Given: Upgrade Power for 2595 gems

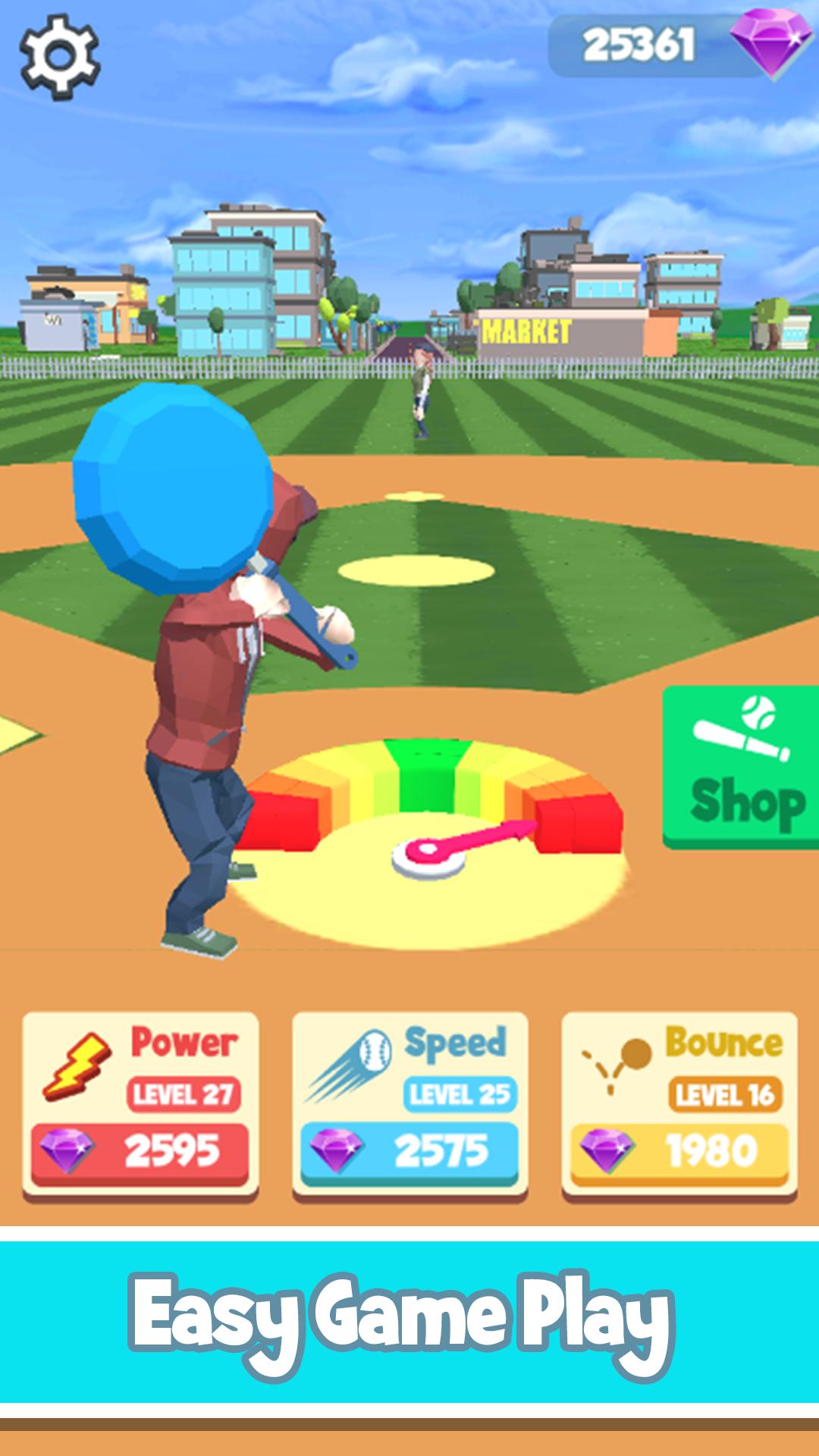Looking at the screenshot, I should point(140,1151).
